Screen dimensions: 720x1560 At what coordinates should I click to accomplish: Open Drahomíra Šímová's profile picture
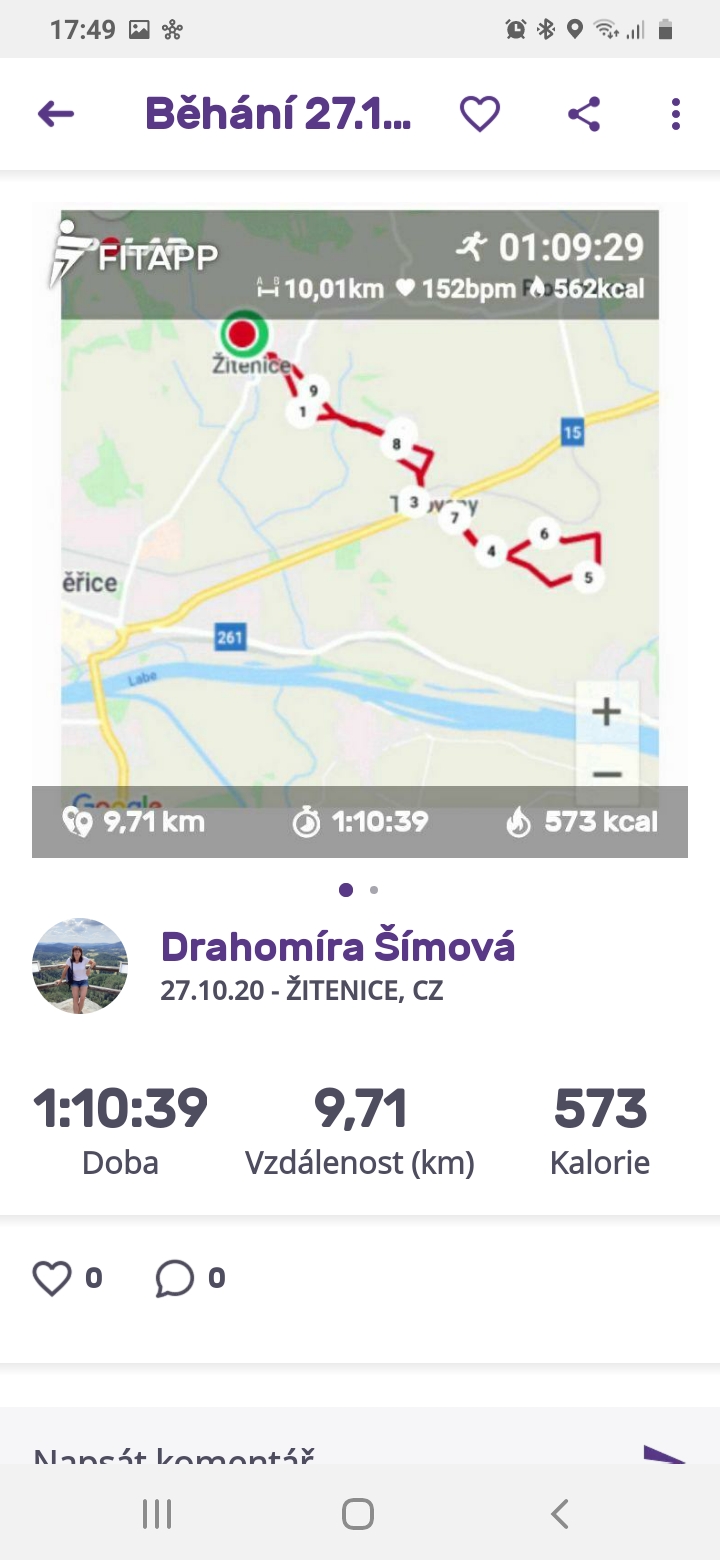point(80,966)
